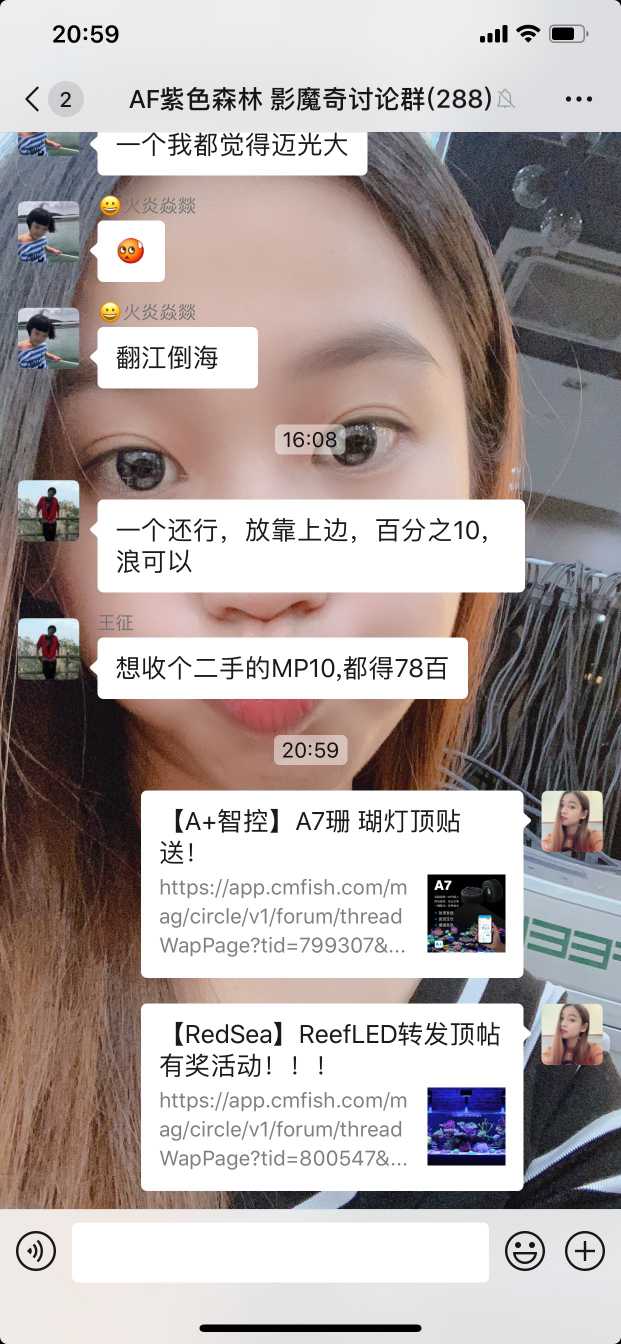The height and width of the screenshot is (1344, 621).
Task: Open the plus attachments menu
Action: click(x=585, y=1251)
